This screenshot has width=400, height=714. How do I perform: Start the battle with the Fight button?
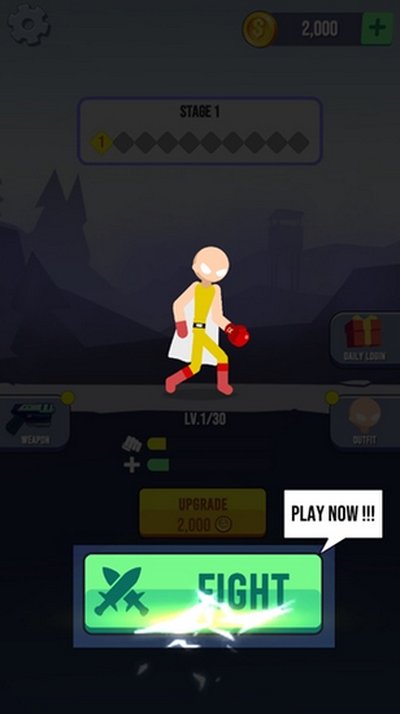tap(203, 593)
